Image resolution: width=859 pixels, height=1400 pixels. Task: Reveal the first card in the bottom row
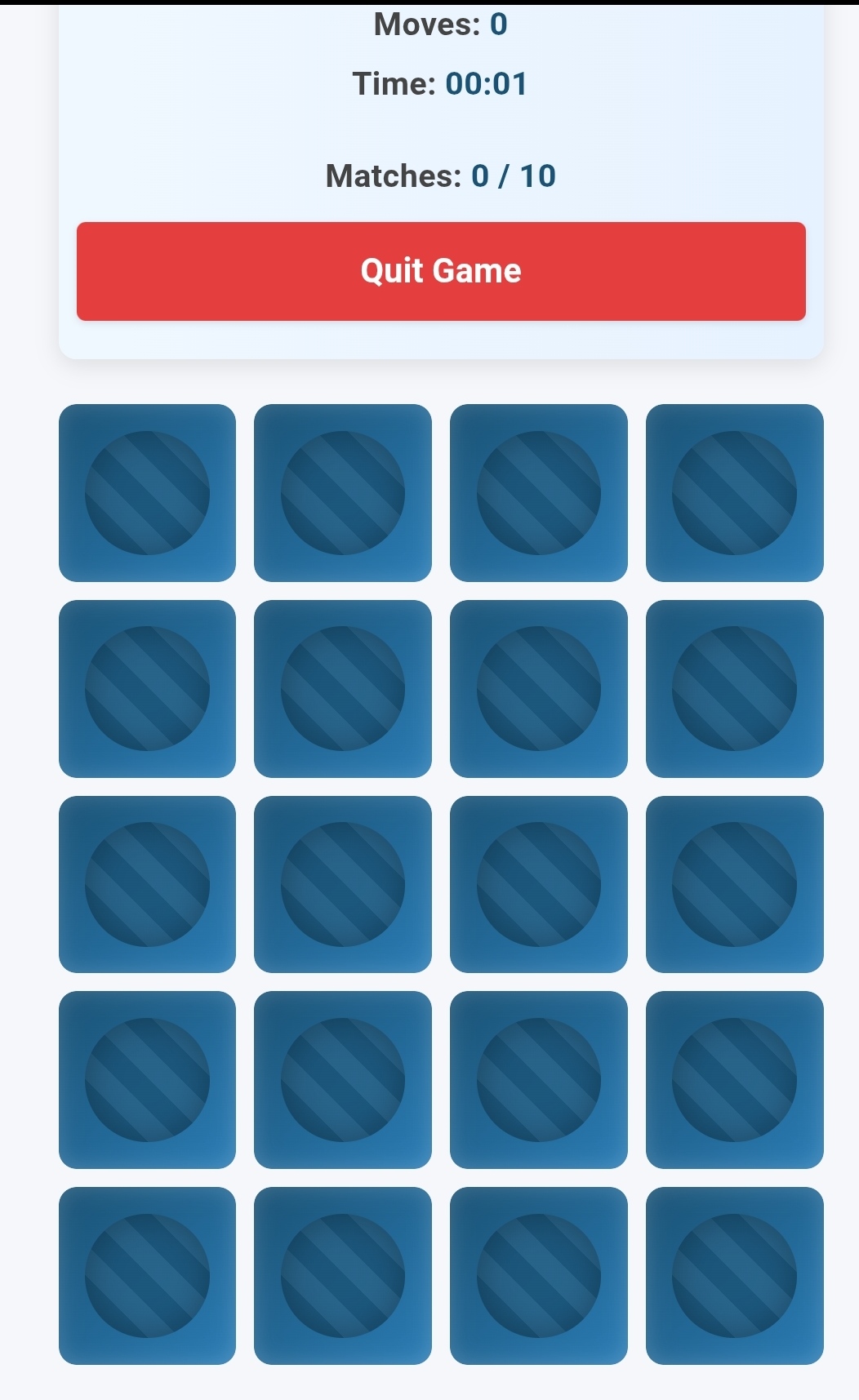(x=147, y=1275)
